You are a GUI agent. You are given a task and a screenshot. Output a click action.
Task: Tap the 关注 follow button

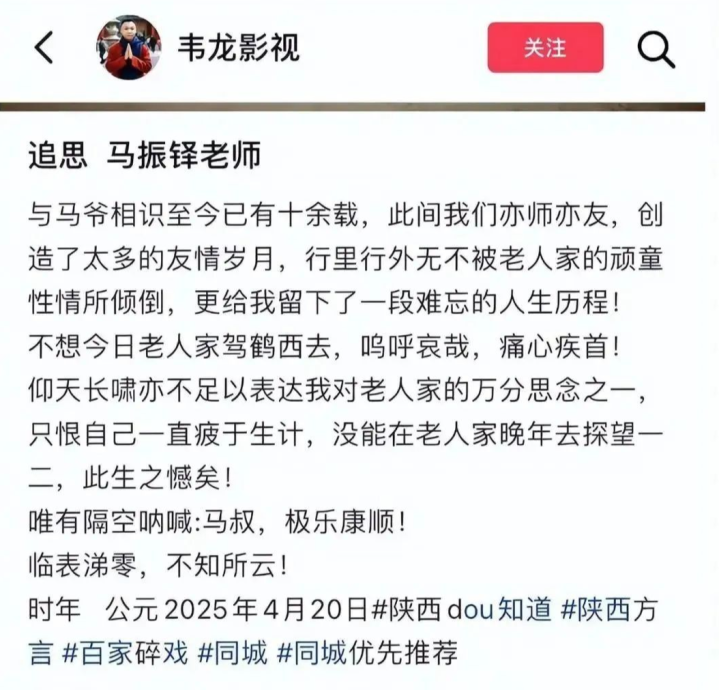545,47
